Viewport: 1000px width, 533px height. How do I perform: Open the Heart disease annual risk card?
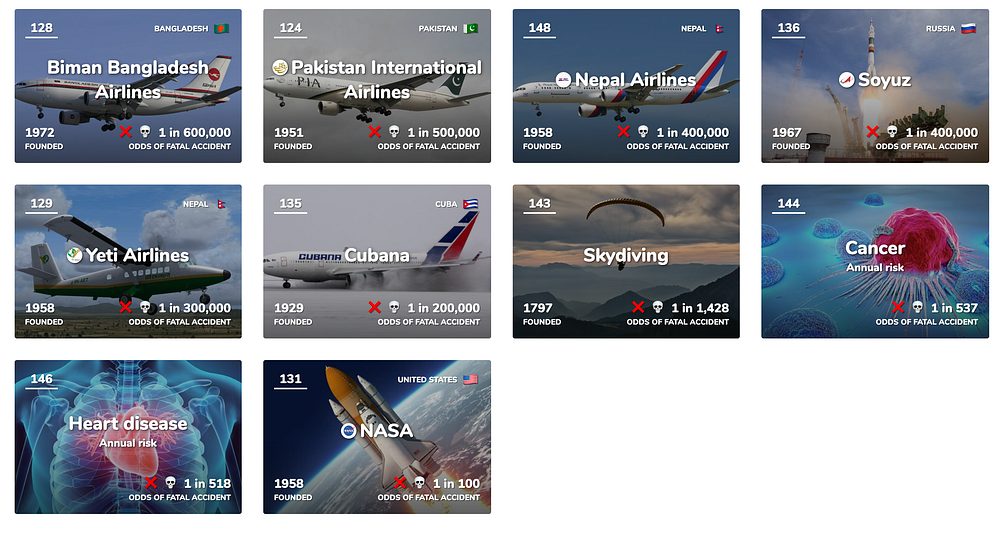(128, 437)
